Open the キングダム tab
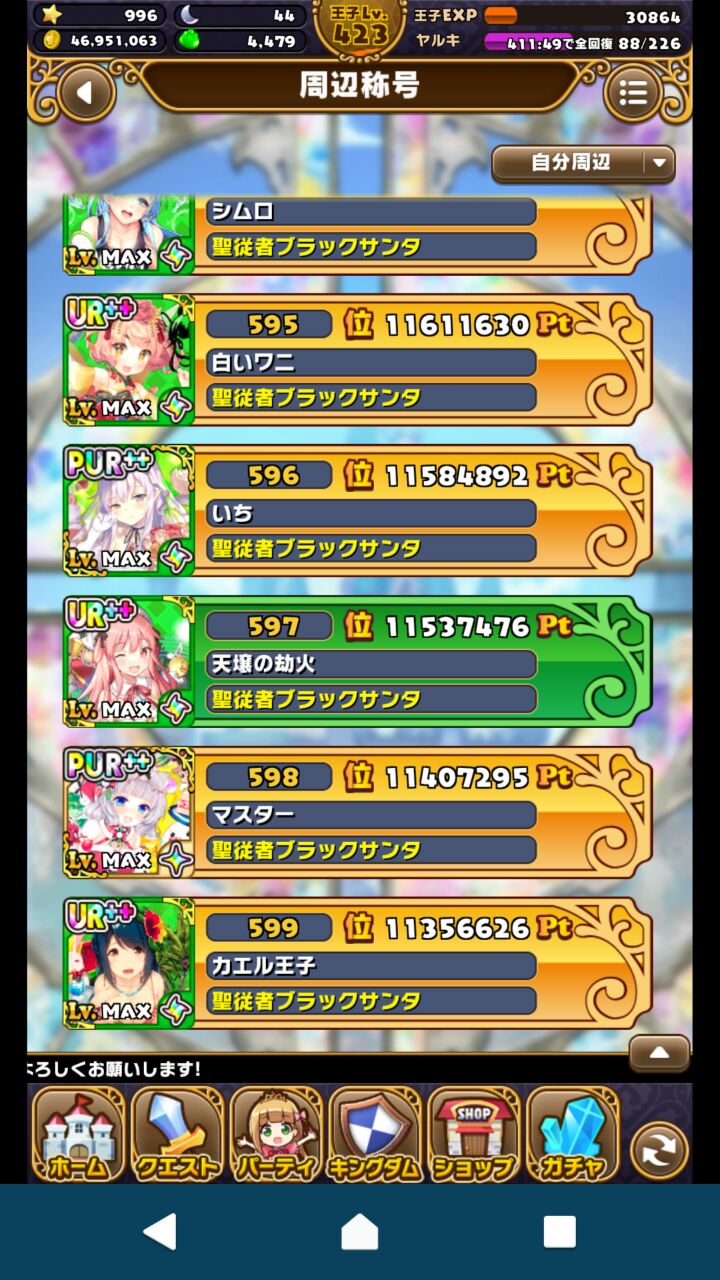The width and height of the screenshot is (720, 1280). pyautogui.click(x=375, y=1135)
